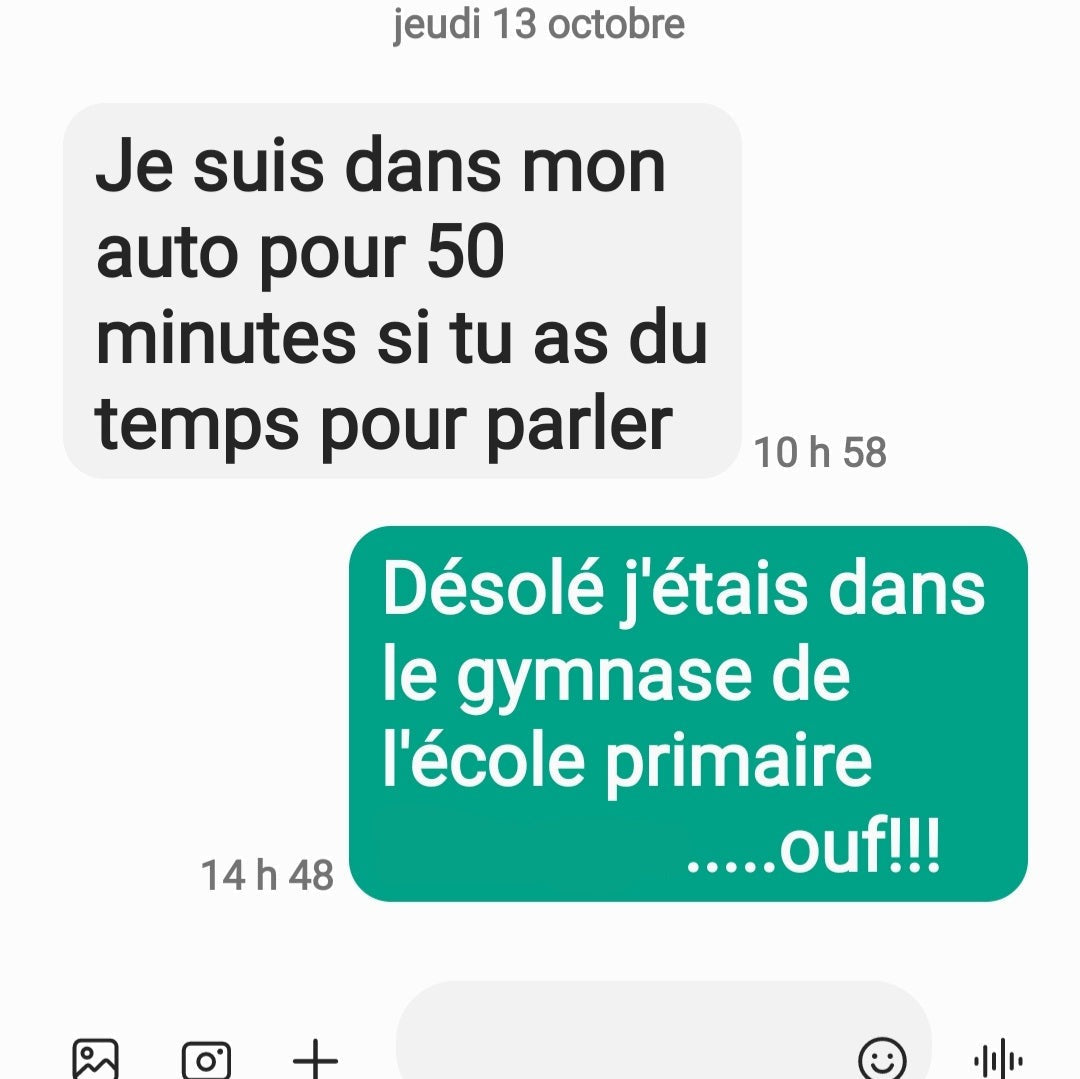The height and width of the screenshot is (1079, 1080).
Task: Open the emoji picker
Action: point(882,1058)
